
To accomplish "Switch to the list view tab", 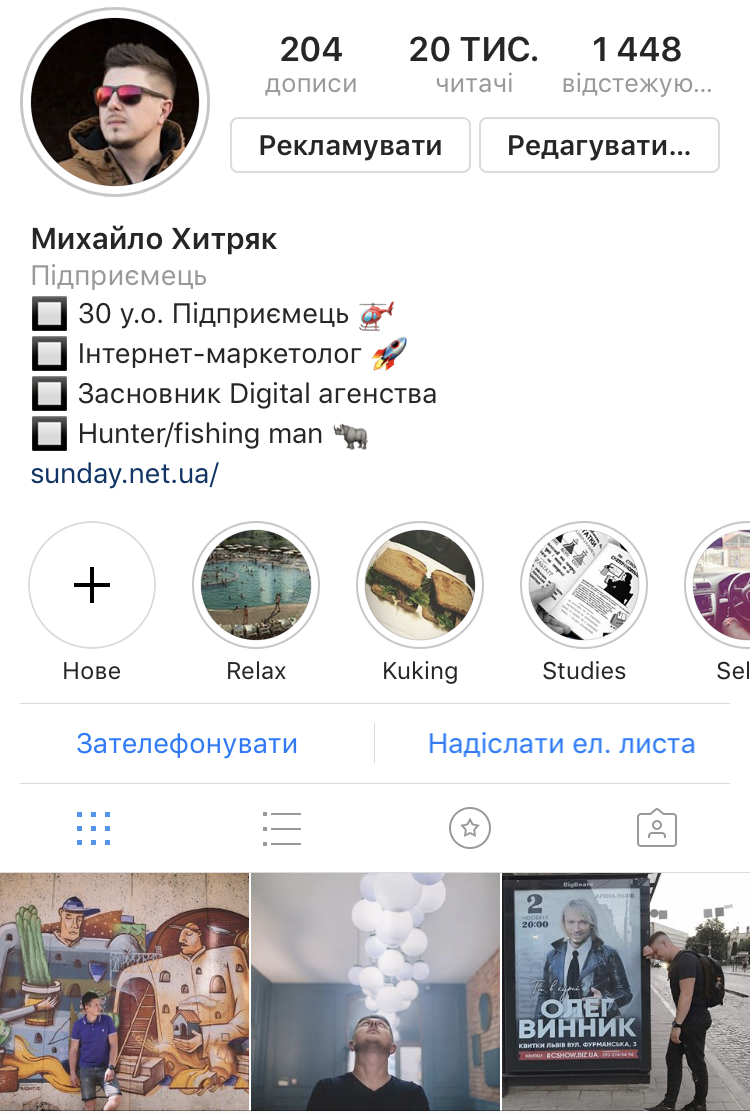I will pyautogui.click(x=282, y=828).
